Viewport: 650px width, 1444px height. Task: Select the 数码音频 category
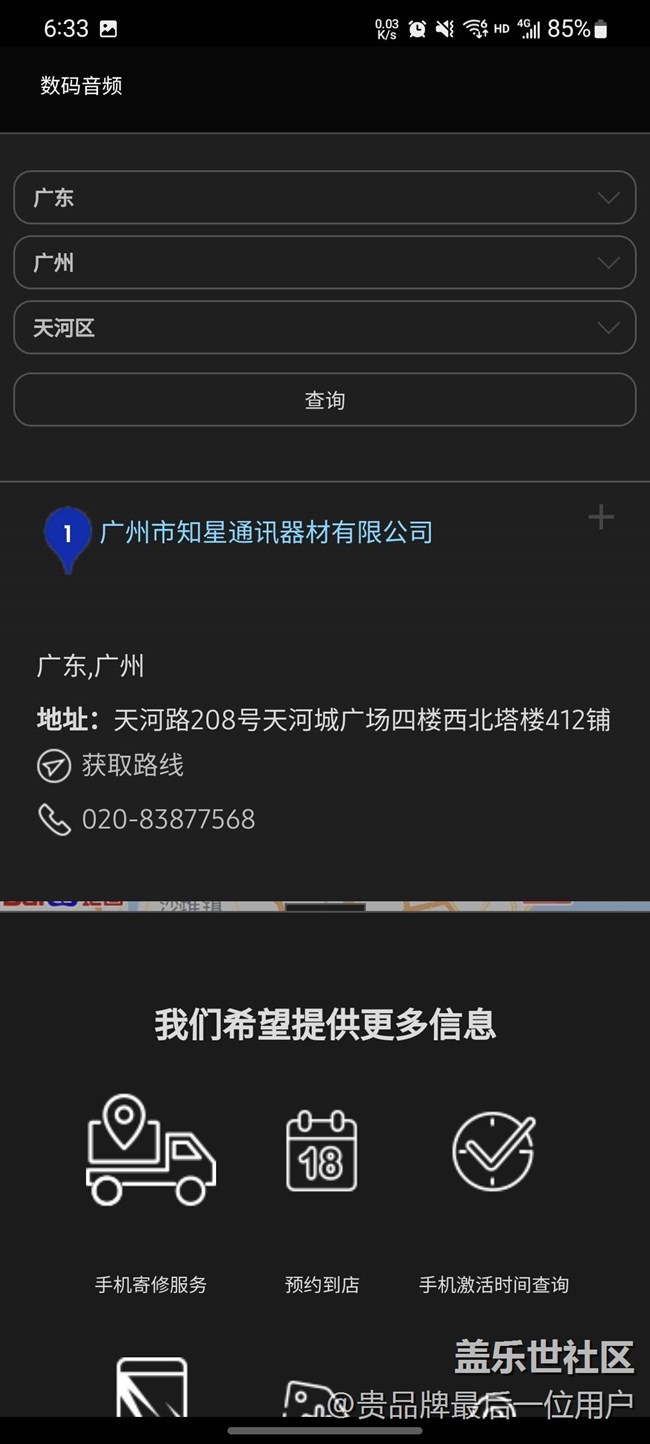(81, 86)
